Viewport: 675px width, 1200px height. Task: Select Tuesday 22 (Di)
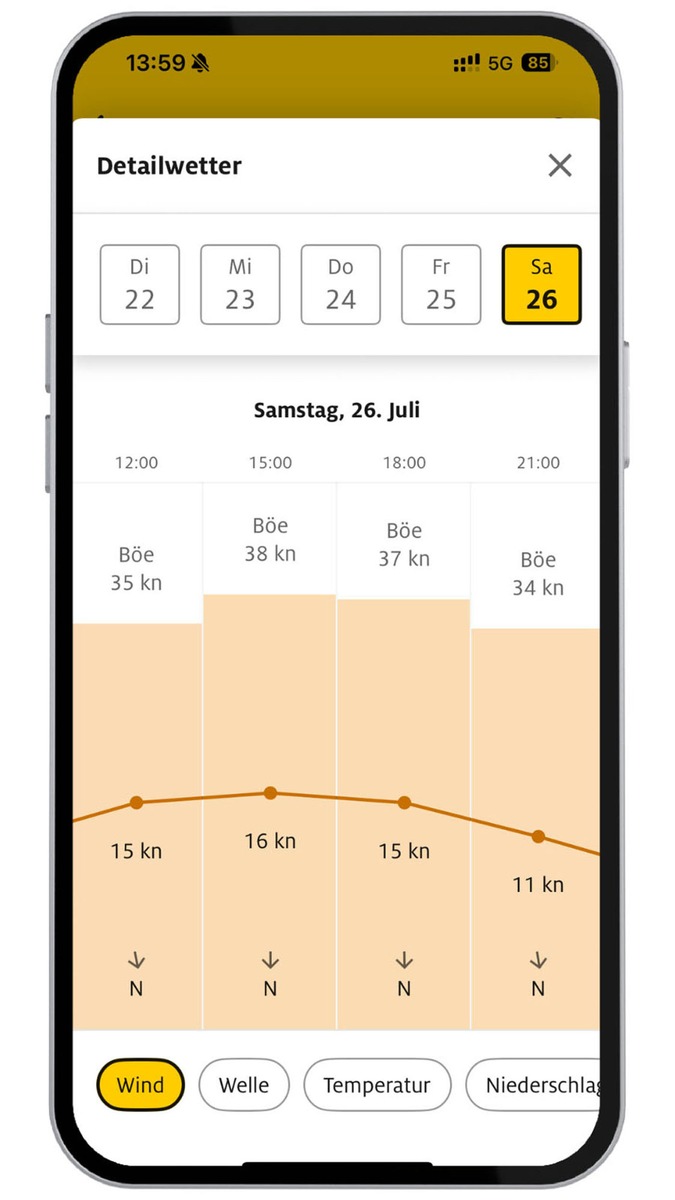140,285
